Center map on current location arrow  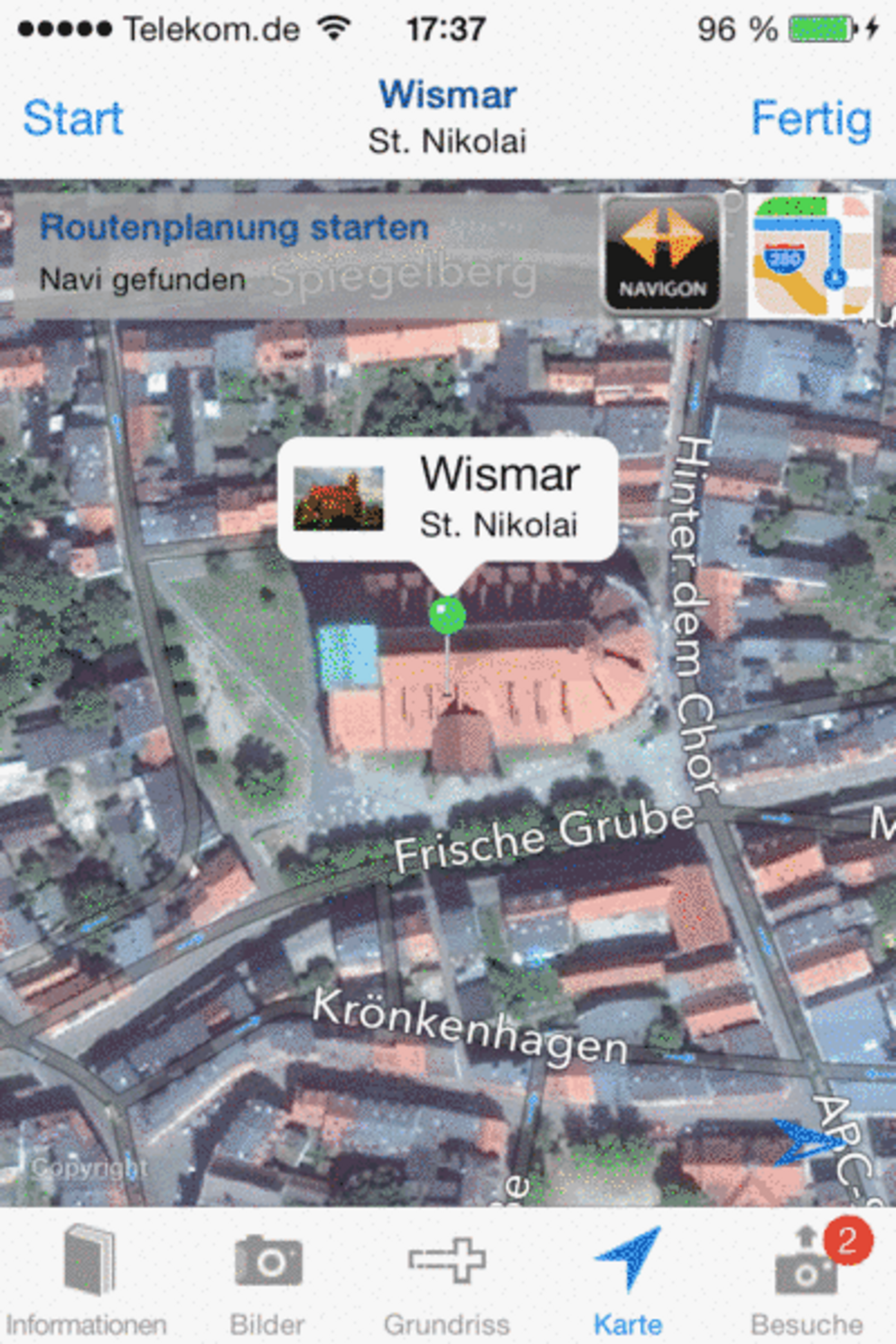tap(808, 1144)
